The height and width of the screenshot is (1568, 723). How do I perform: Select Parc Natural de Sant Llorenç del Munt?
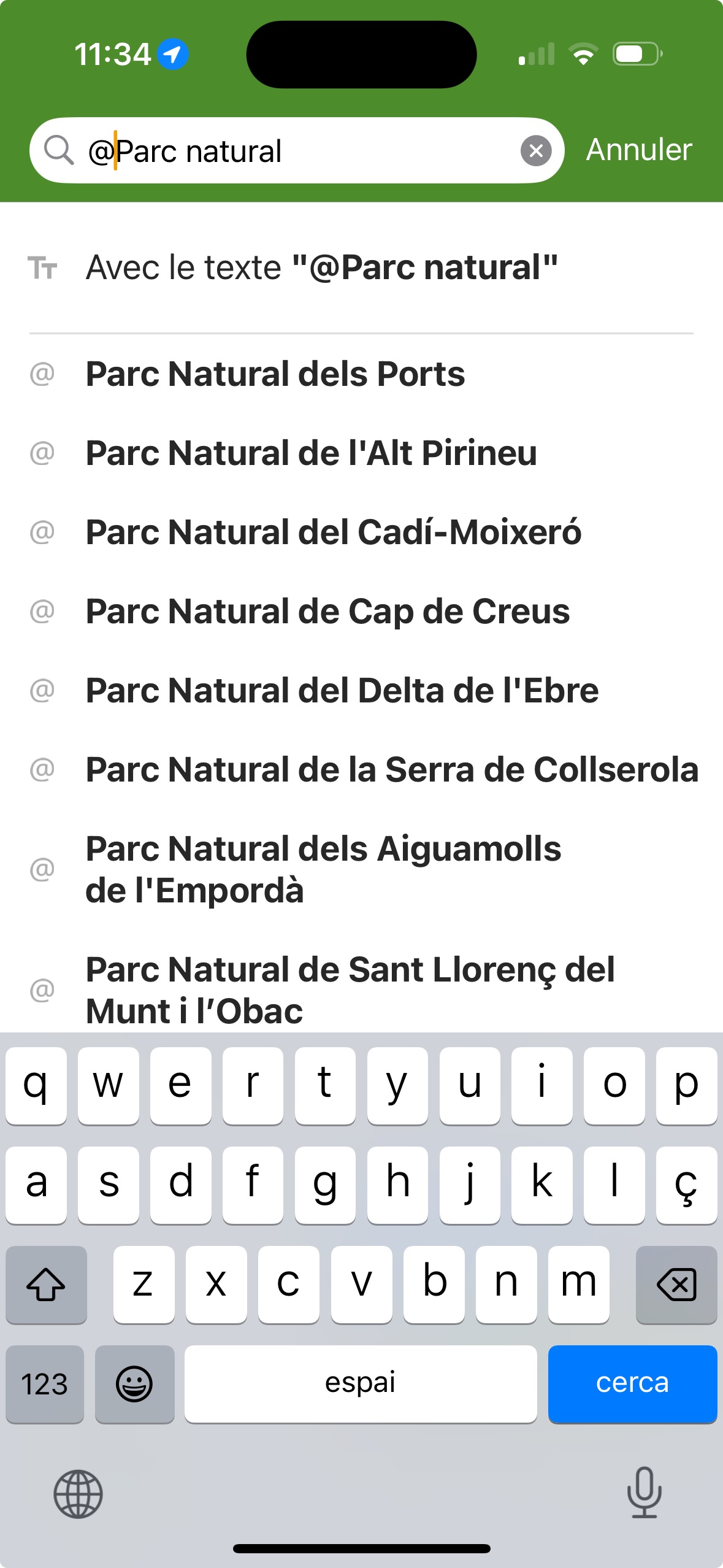pos(350,990)
